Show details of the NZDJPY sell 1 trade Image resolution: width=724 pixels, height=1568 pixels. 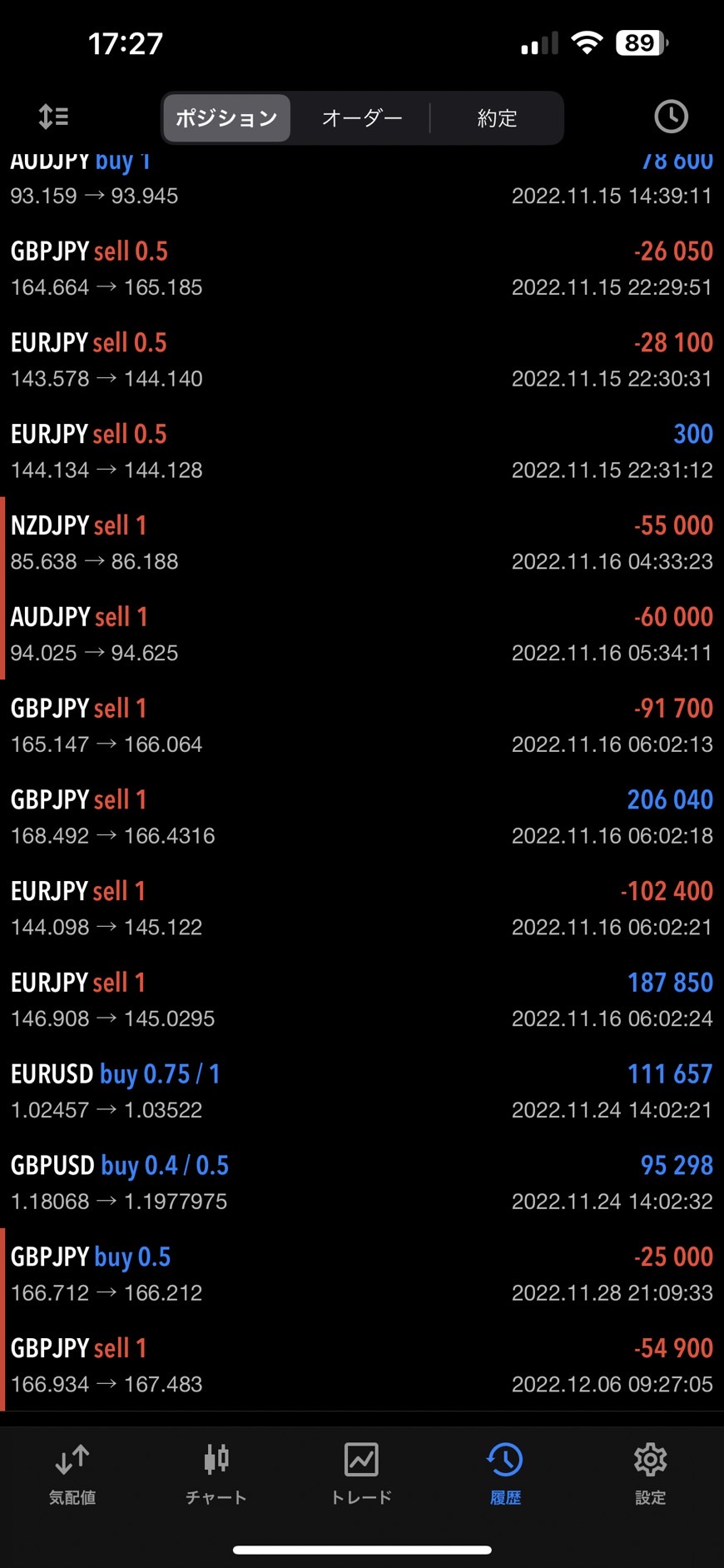coord(362,543)
